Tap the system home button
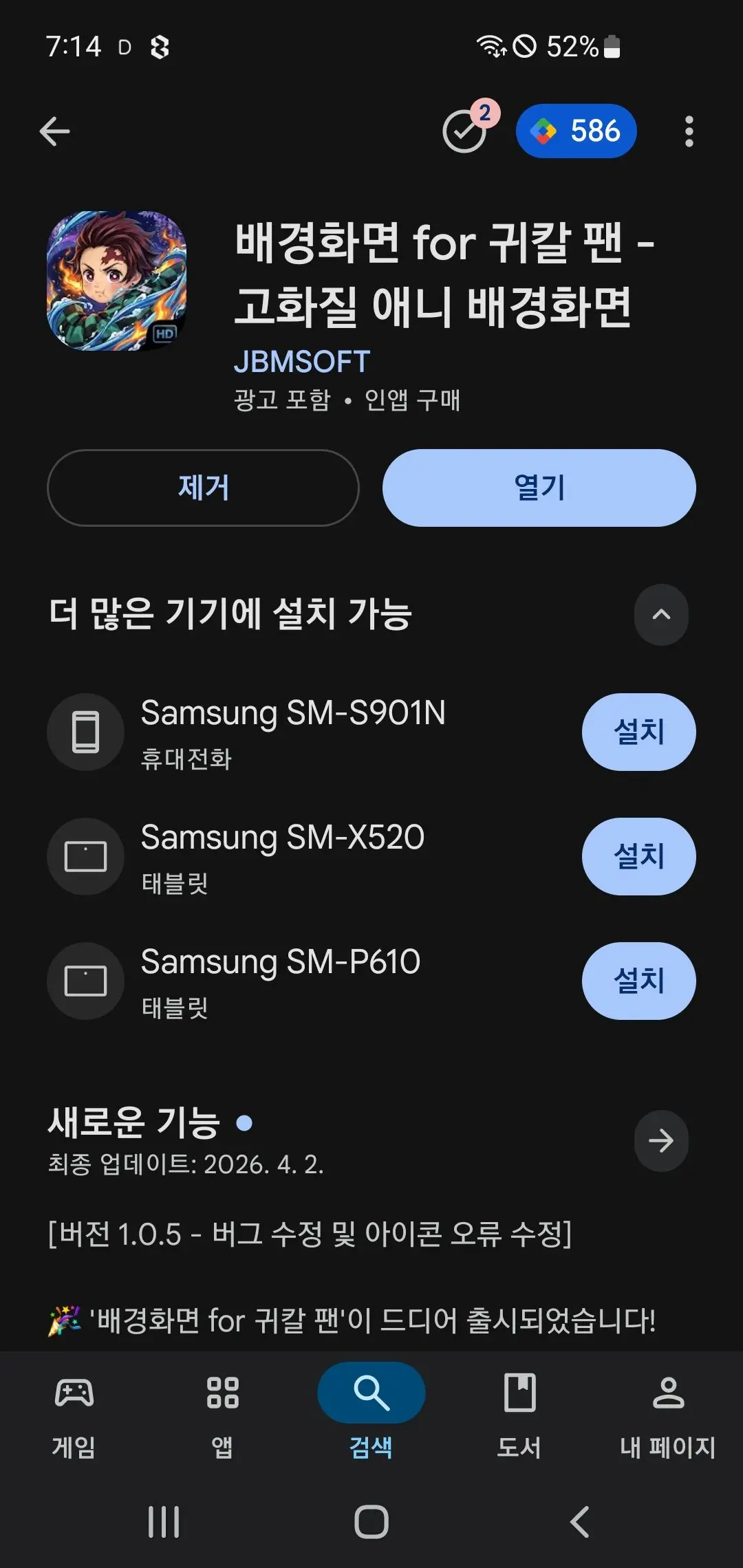Screen dimensions: 743x1568 tap(371, 1521)
